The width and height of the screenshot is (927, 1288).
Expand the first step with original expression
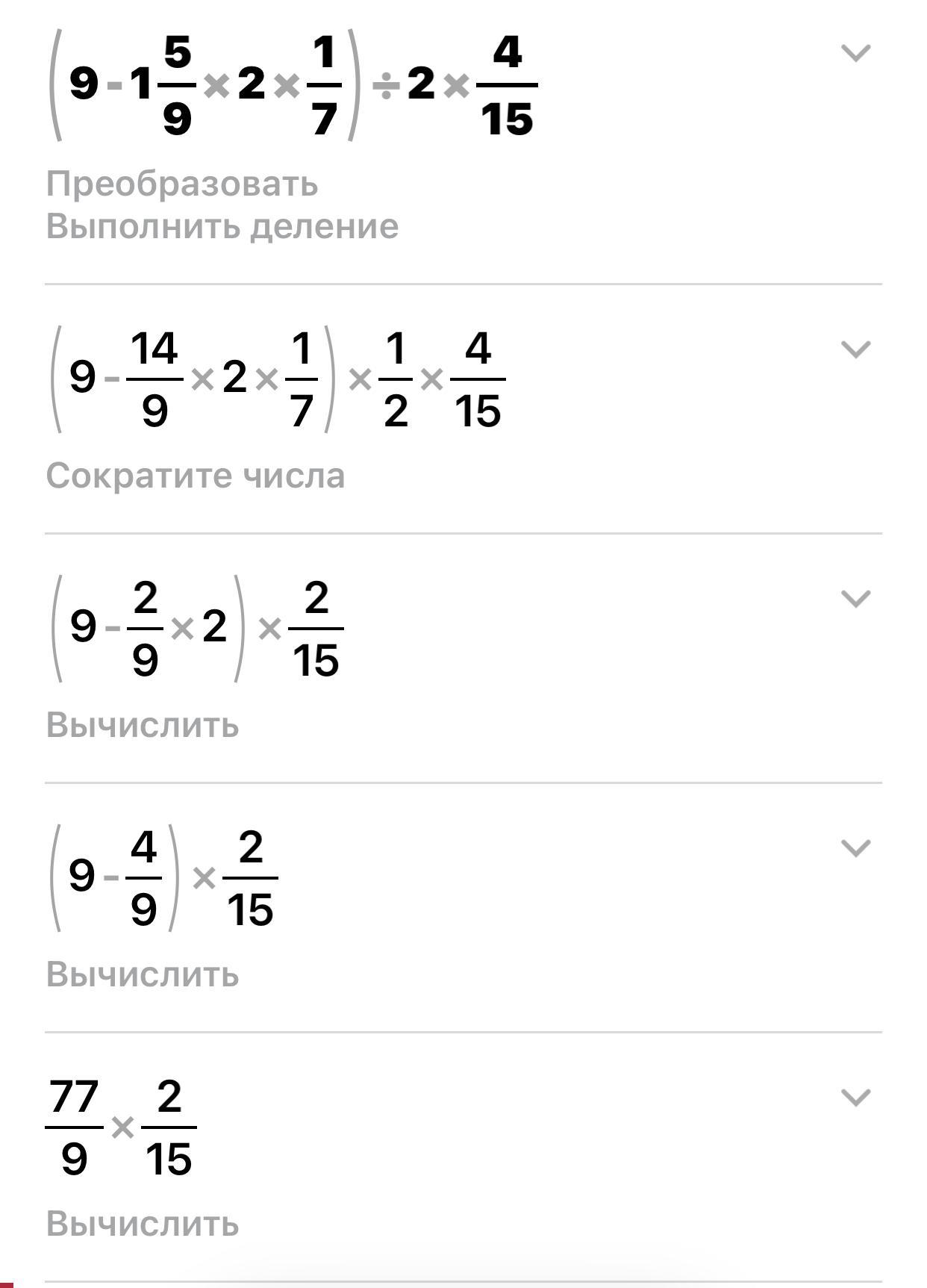click(855, 53)
